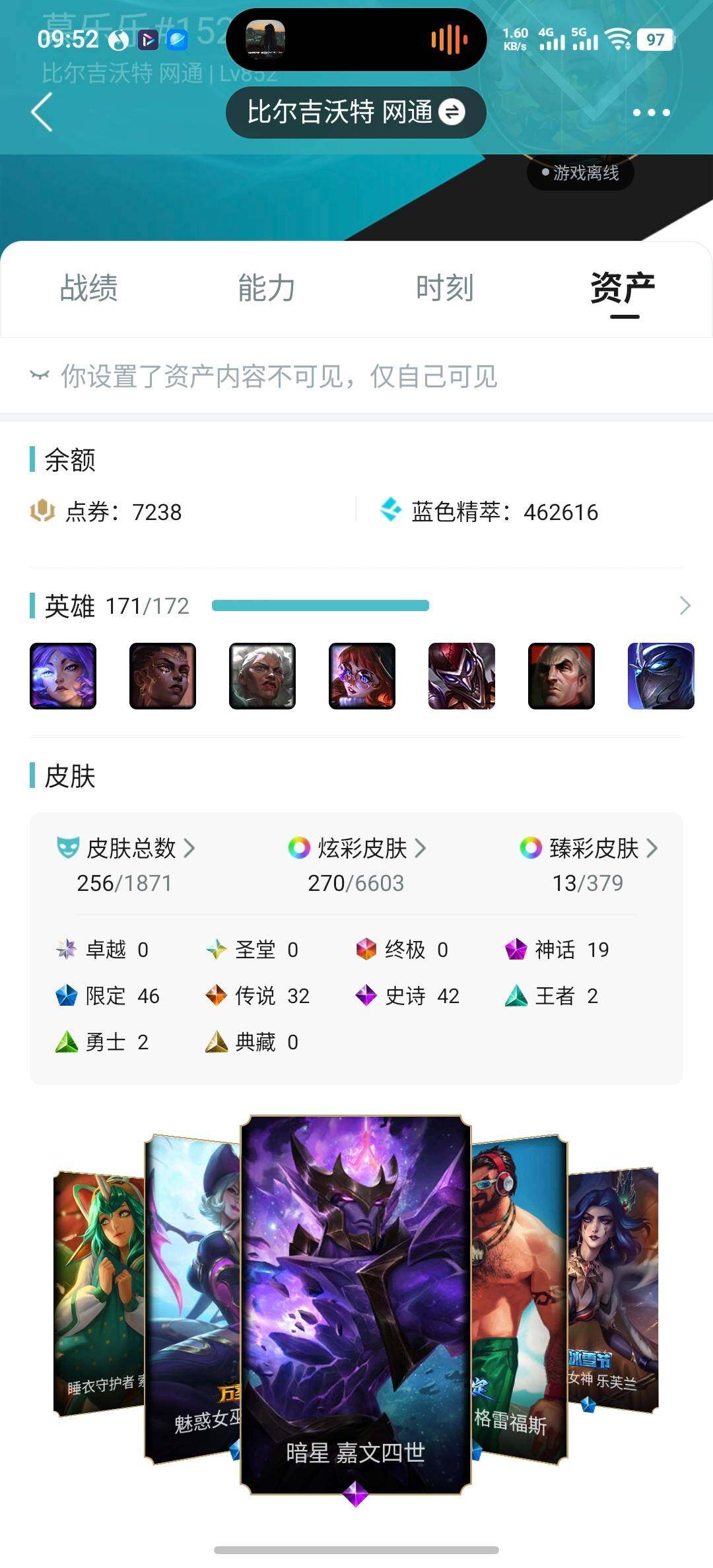713x1568 pixels.
Task: Open the 能力 tab
Action: [x=267, y=288]
